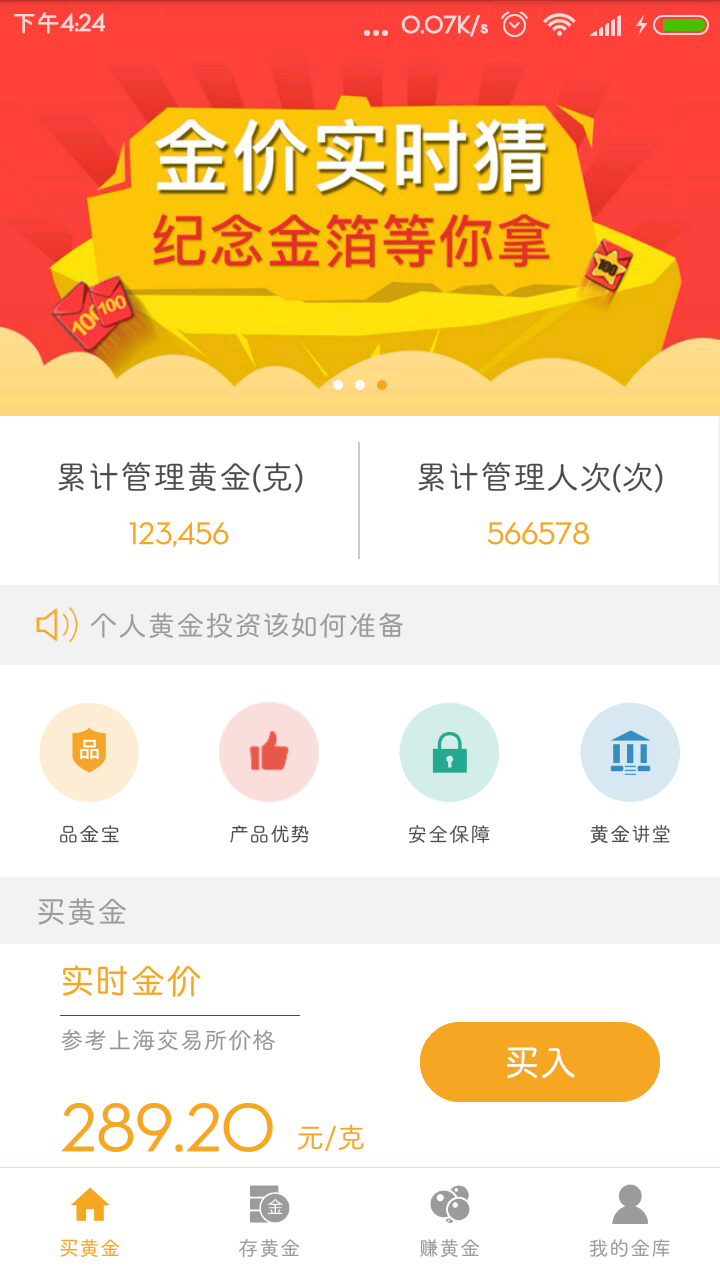This screenshot has width=720, height=1280.
Task: Tap the 买入 buy button
Action: (540, 1062)
